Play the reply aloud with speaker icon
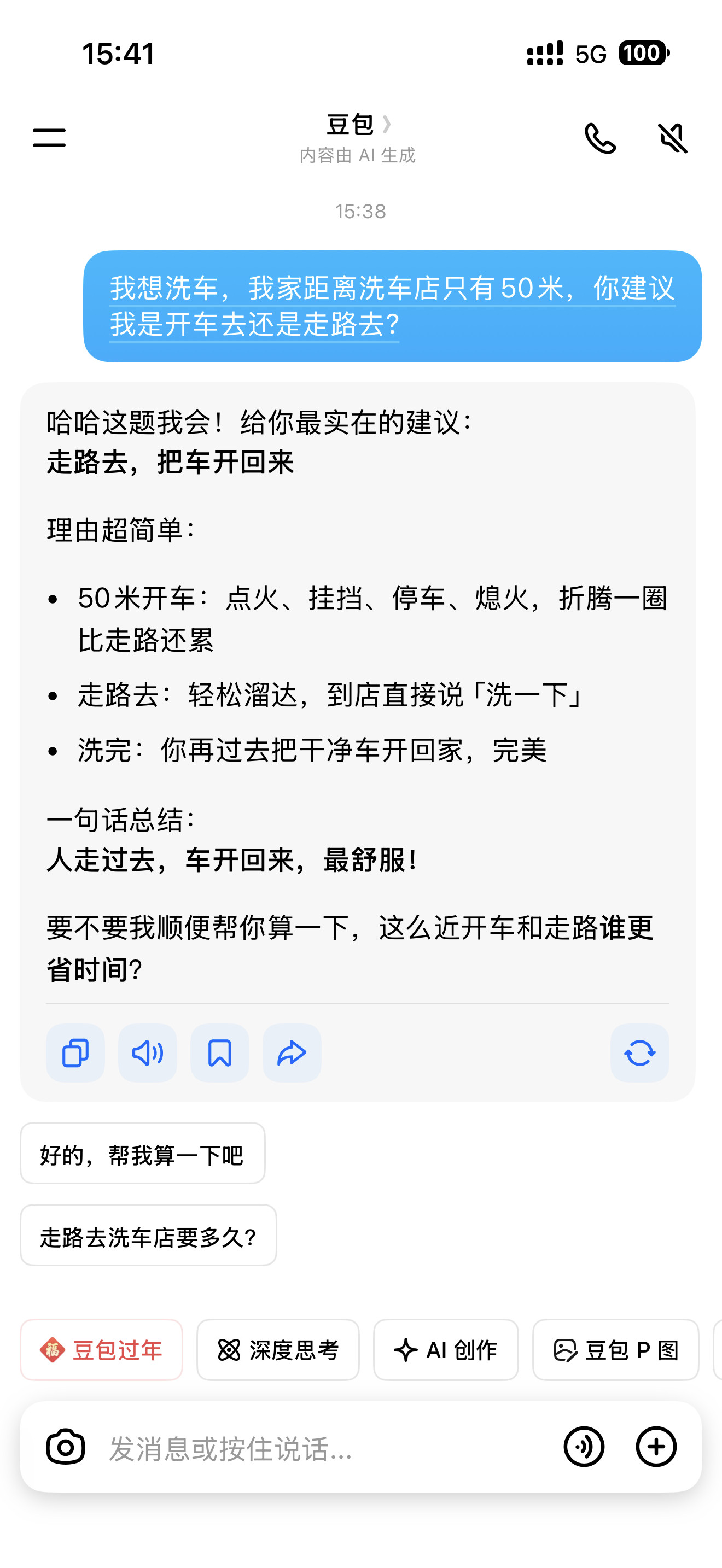The width and height of the screenshot is (722, 1568). click(147, 1052)
